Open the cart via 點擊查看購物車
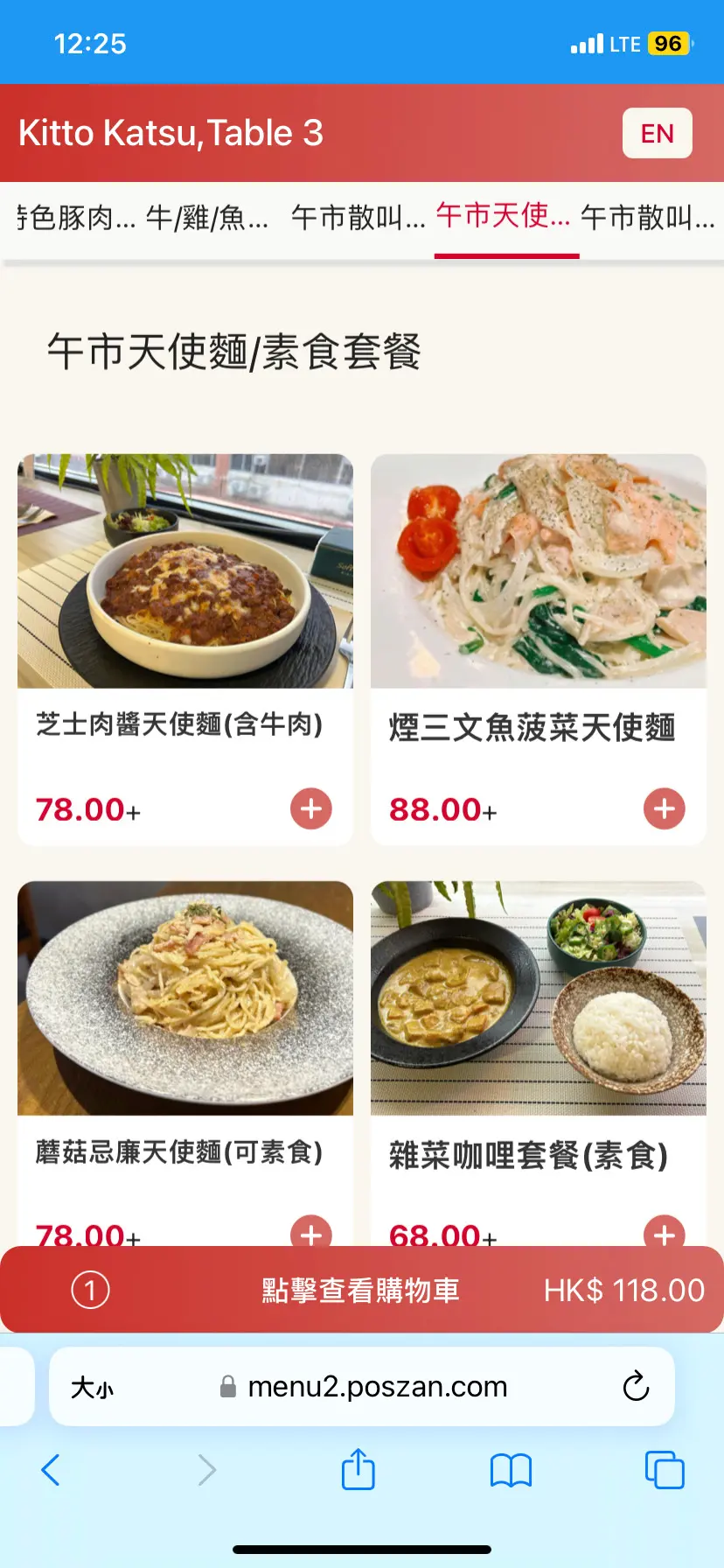 point(360,1290)
